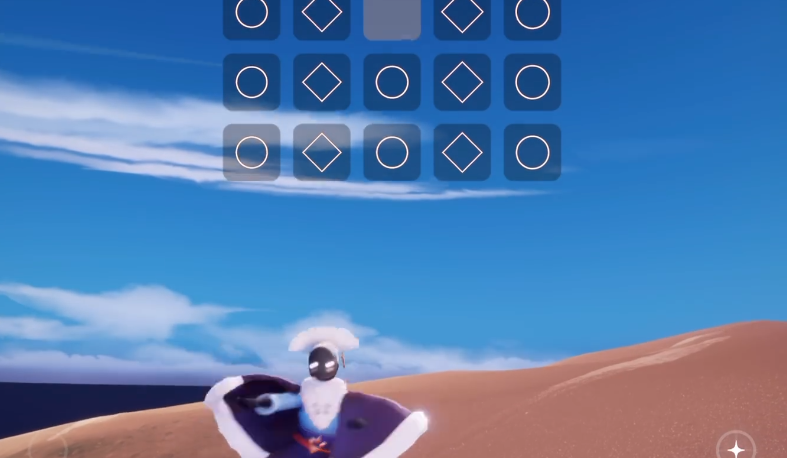Viewport: 787px width, 458px height.
Task: Hit the last circle note in the top row
Action: point(532,15)
